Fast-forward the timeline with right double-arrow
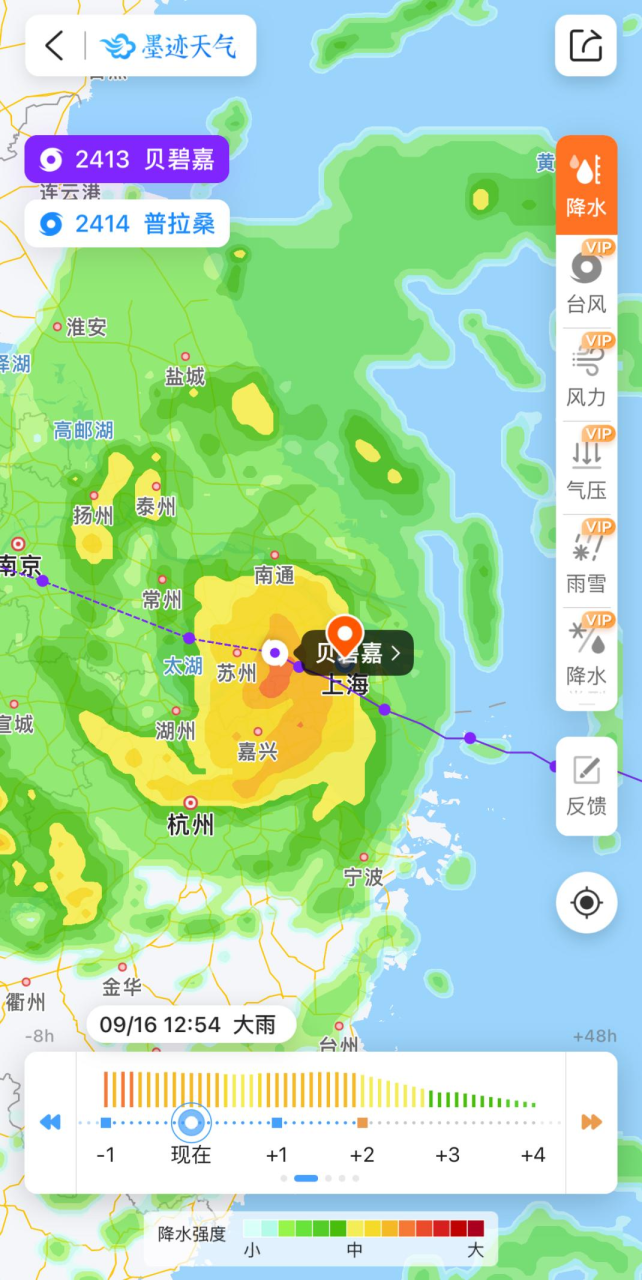Screen dimensions: 642x1280 click(591, 1122)
